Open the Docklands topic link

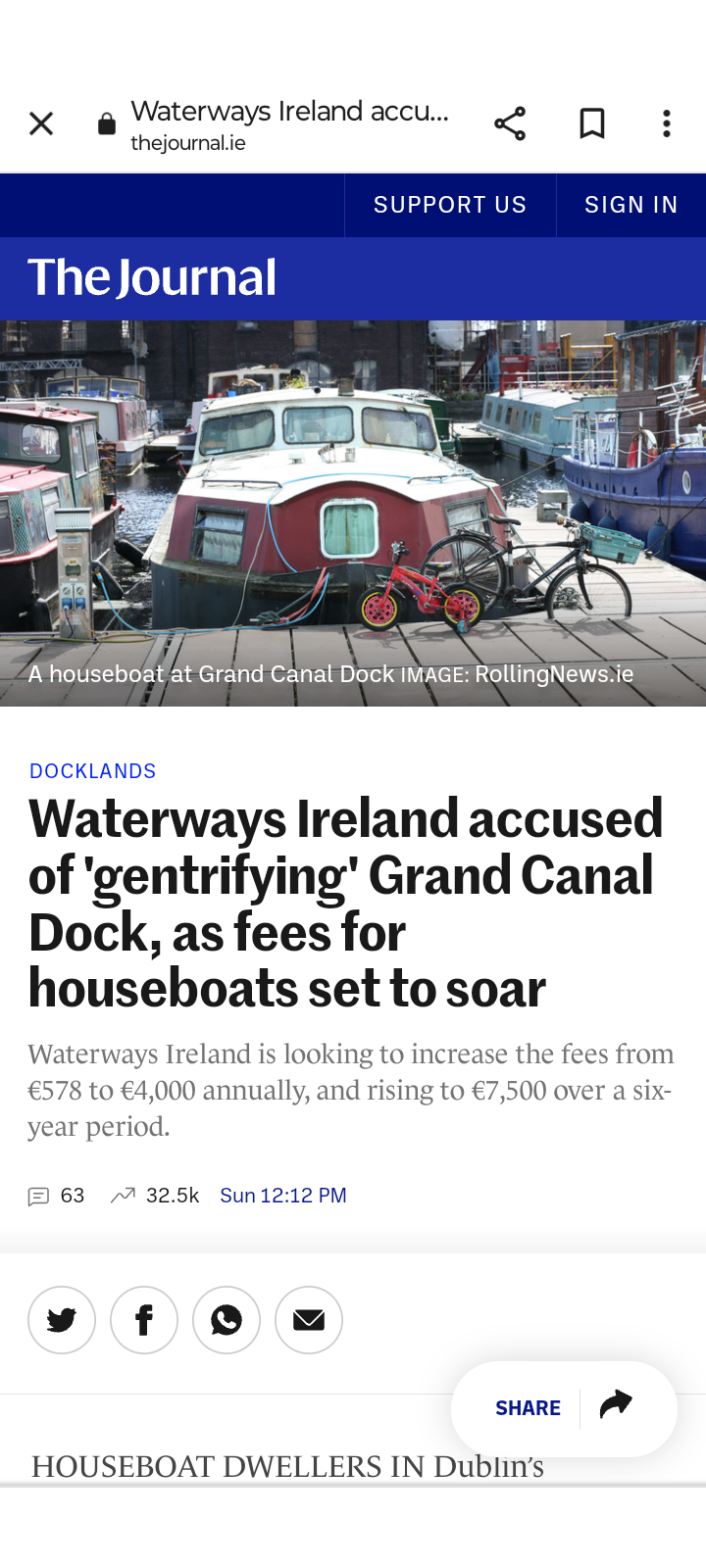93,771
